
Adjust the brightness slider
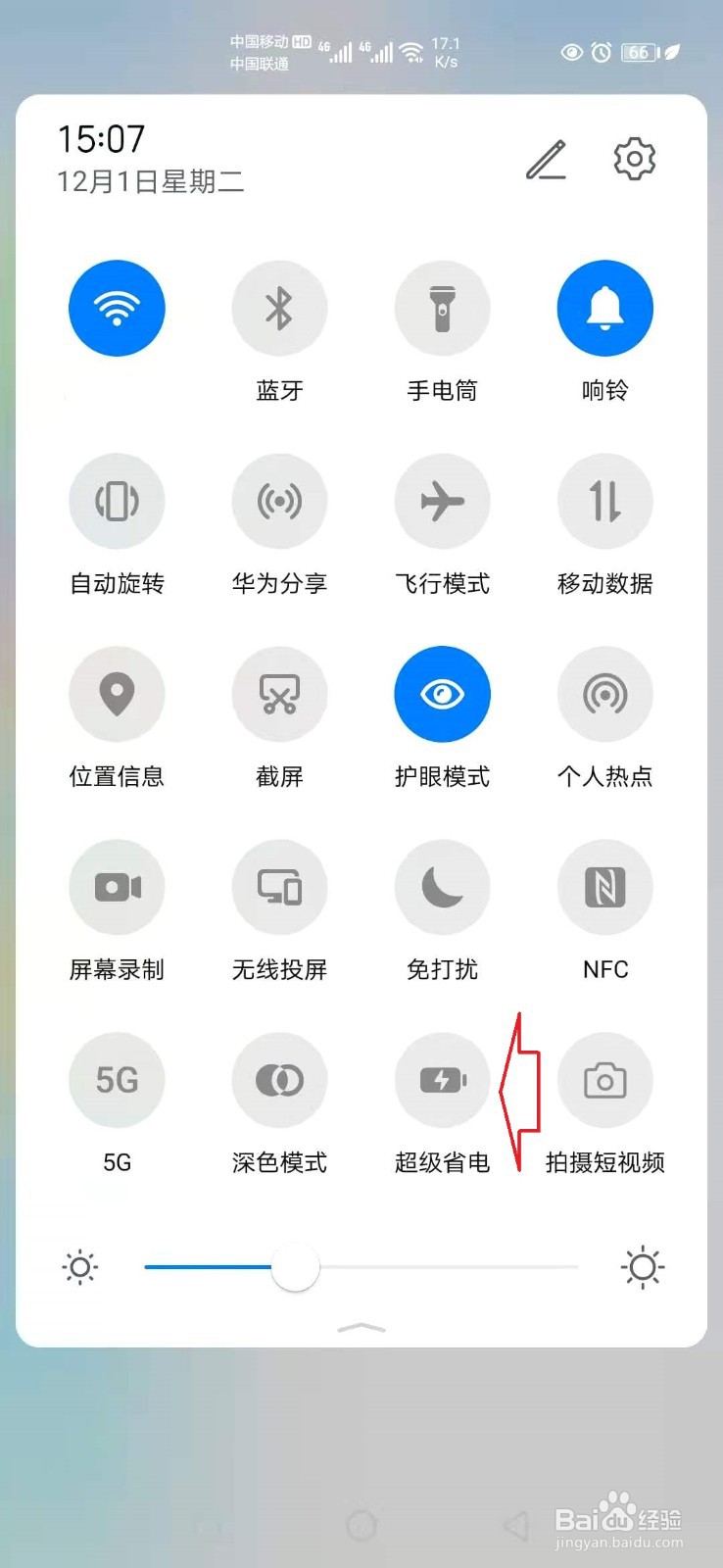pos(296,1266)
